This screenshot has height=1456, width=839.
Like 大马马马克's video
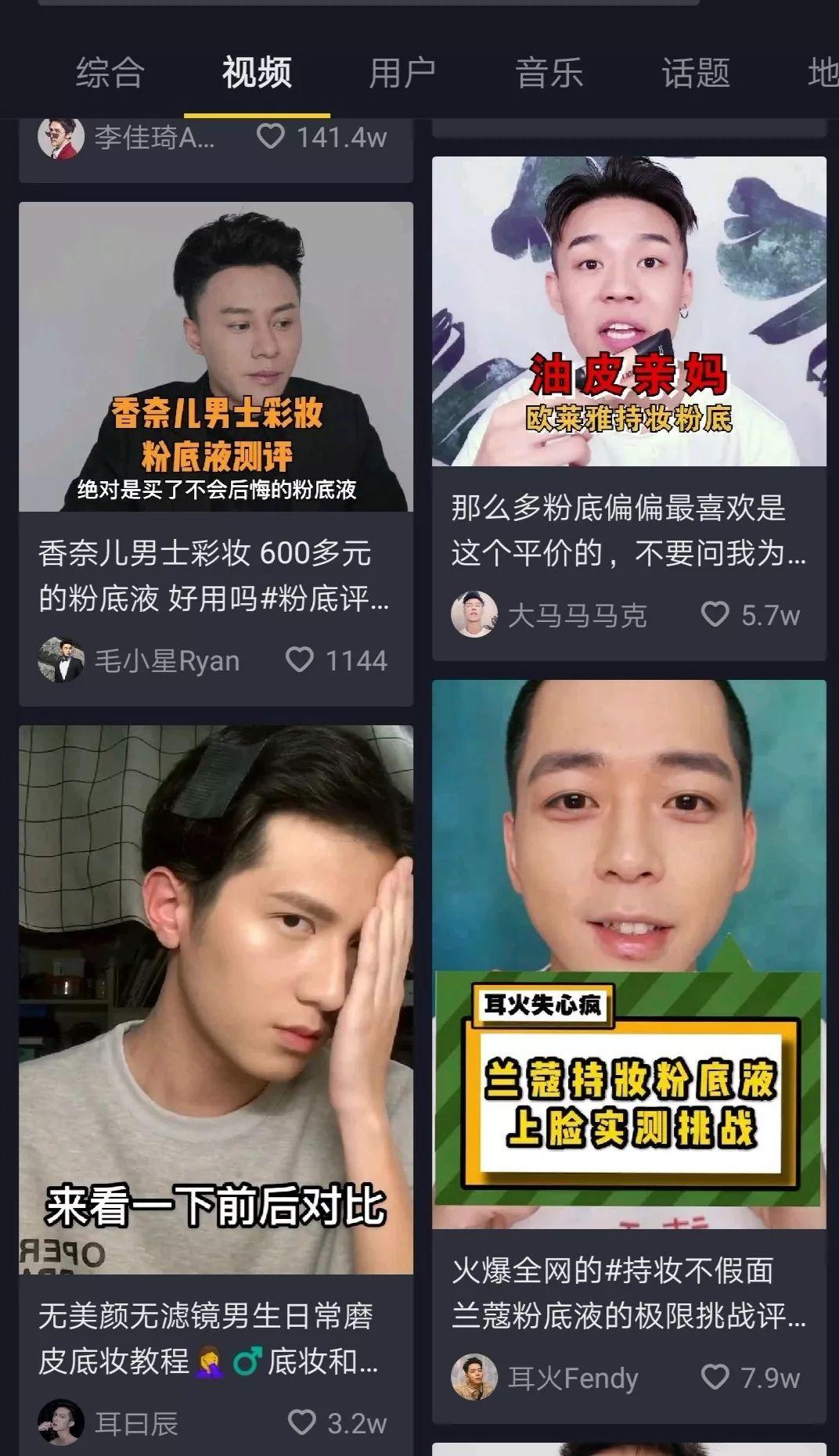click(x=715, y=614)
